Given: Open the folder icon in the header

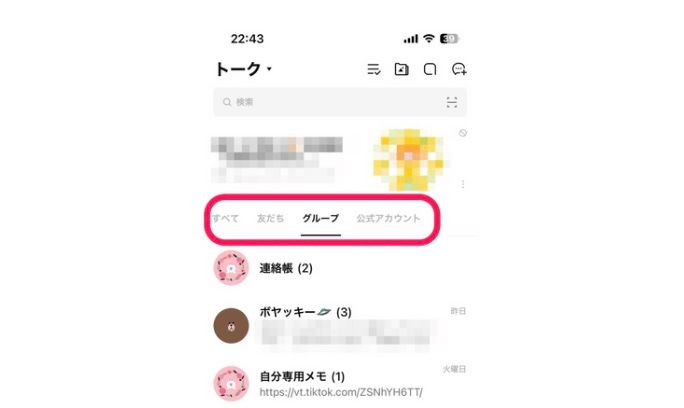Looking at the screenshot, I should (402, 69).
